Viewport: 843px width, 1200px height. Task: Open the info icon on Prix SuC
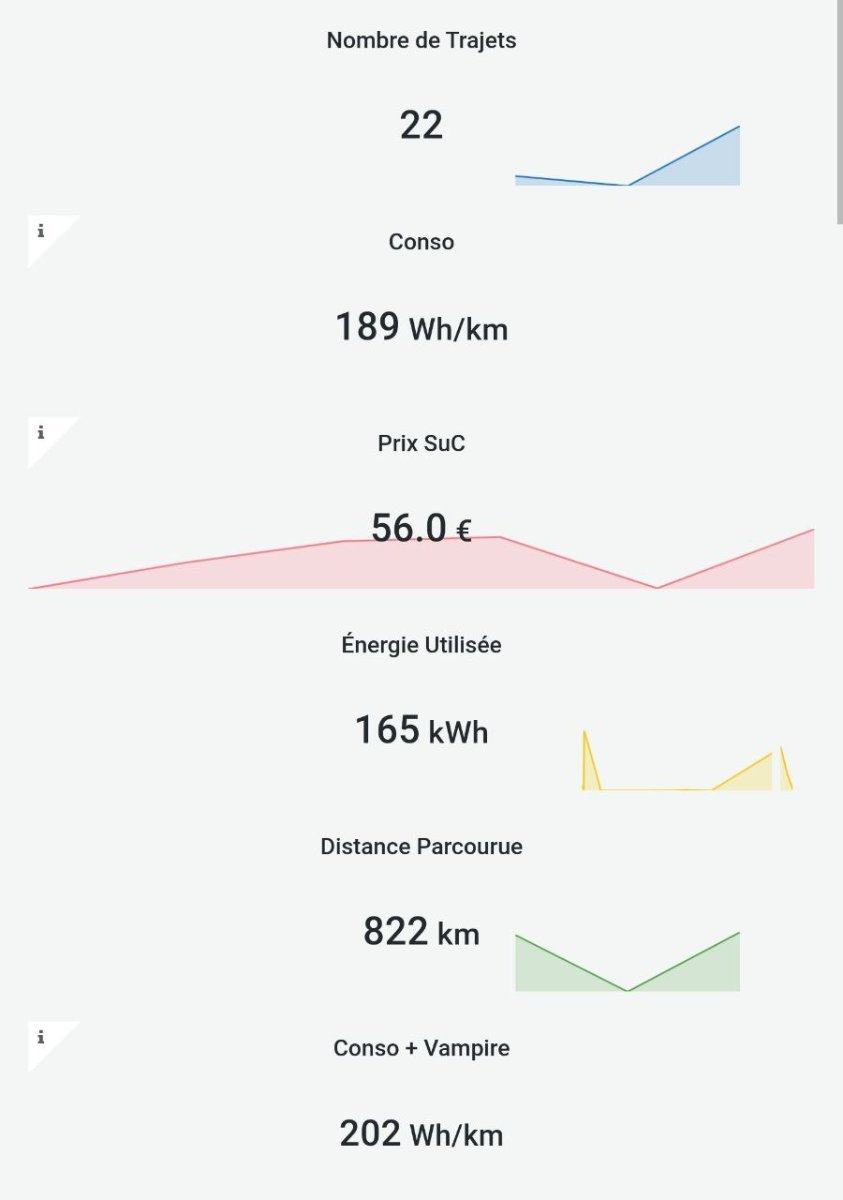(41, 433)
